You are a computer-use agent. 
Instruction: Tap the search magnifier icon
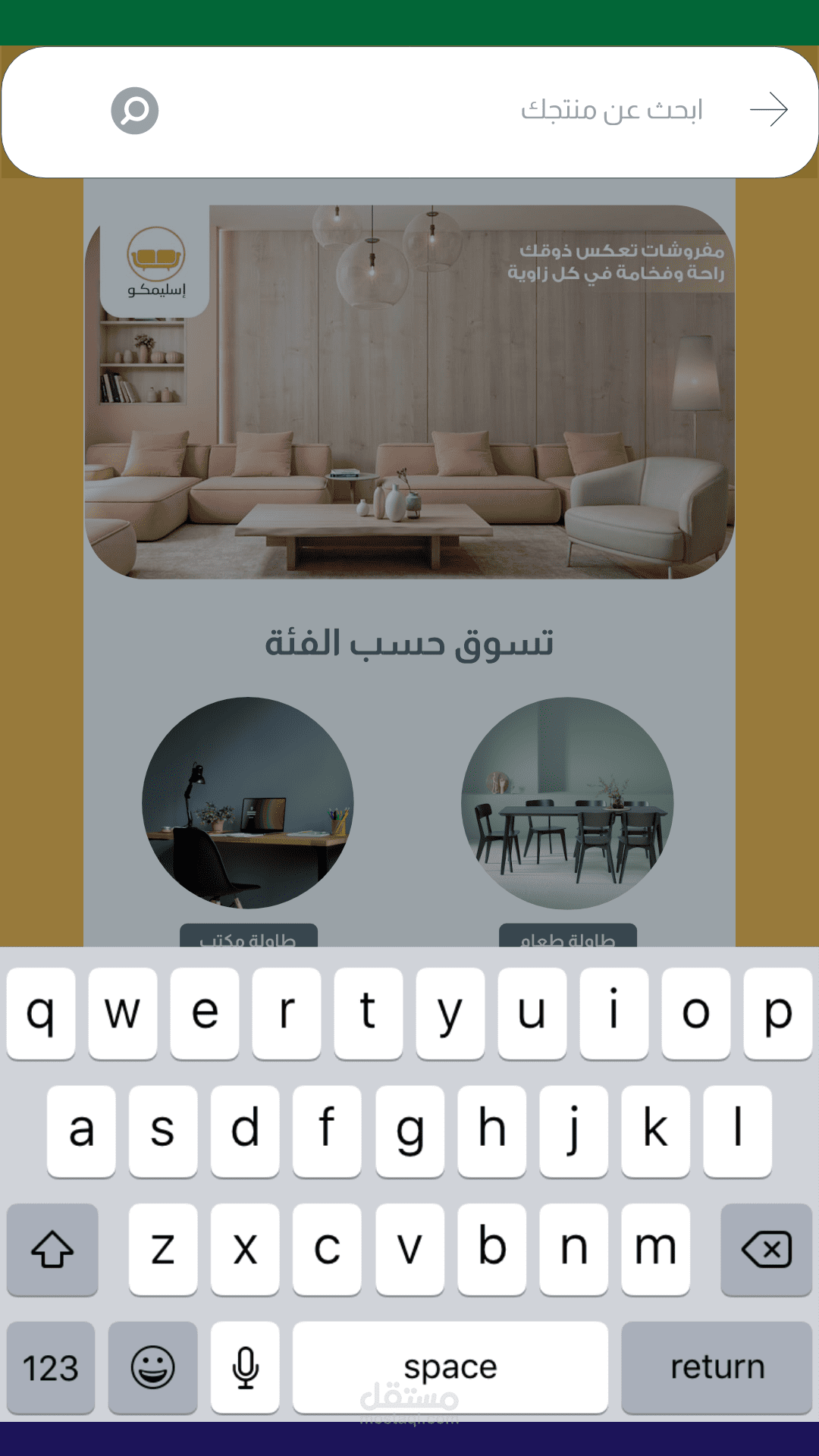click(135, 111)
